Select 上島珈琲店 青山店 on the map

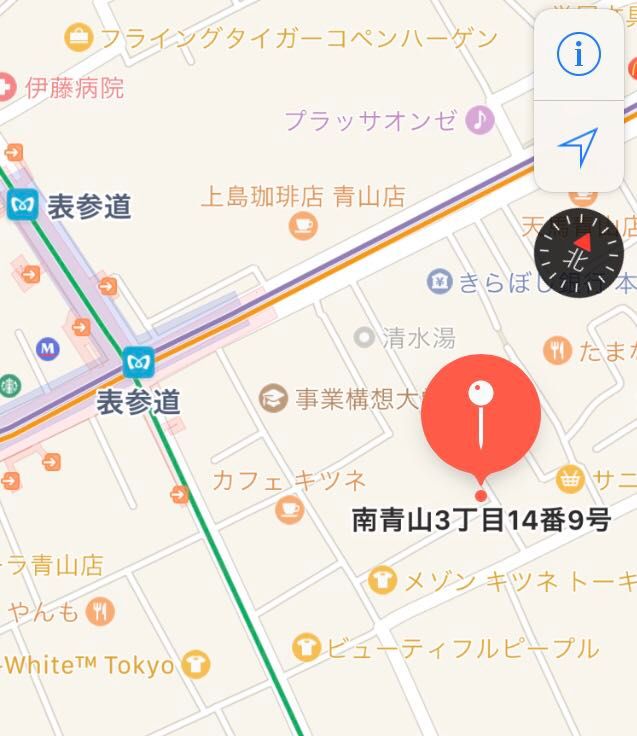(x=302, y=226)
